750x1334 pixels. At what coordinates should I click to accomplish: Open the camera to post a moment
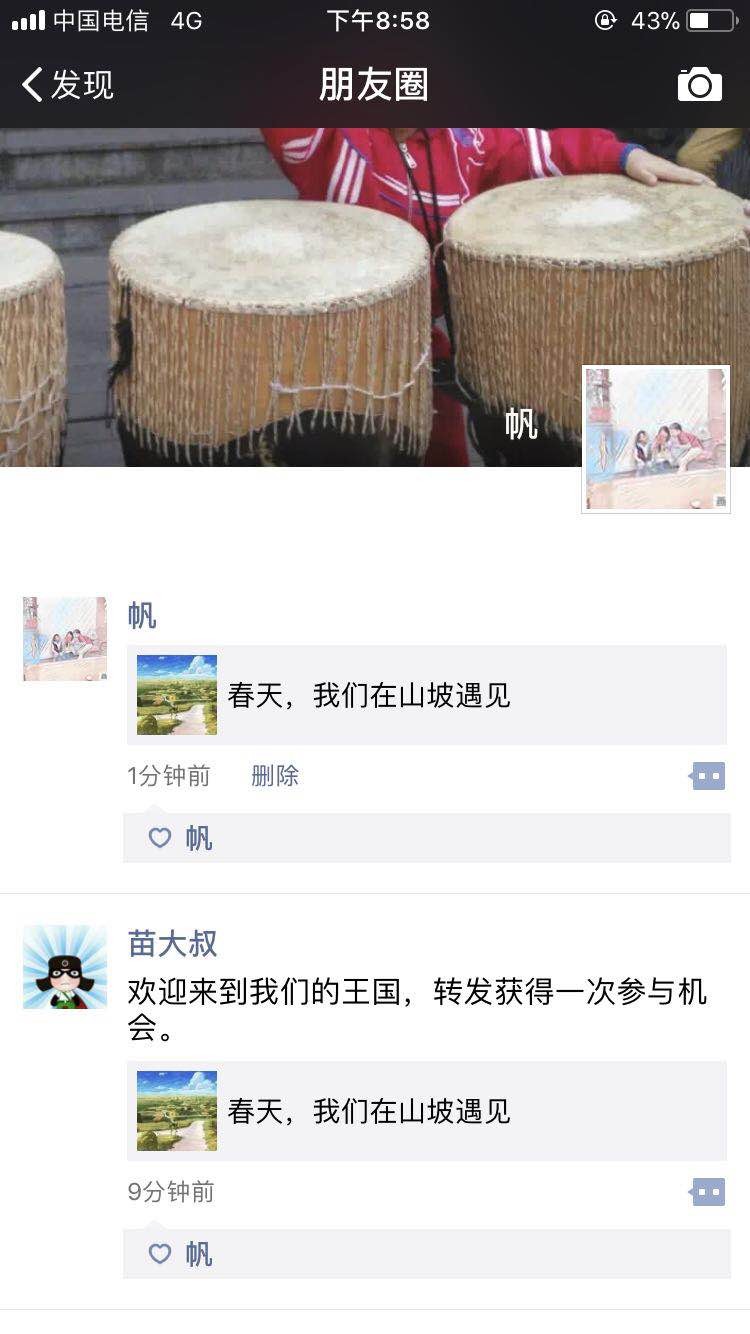pyautogui.click(x=699, y=85)
